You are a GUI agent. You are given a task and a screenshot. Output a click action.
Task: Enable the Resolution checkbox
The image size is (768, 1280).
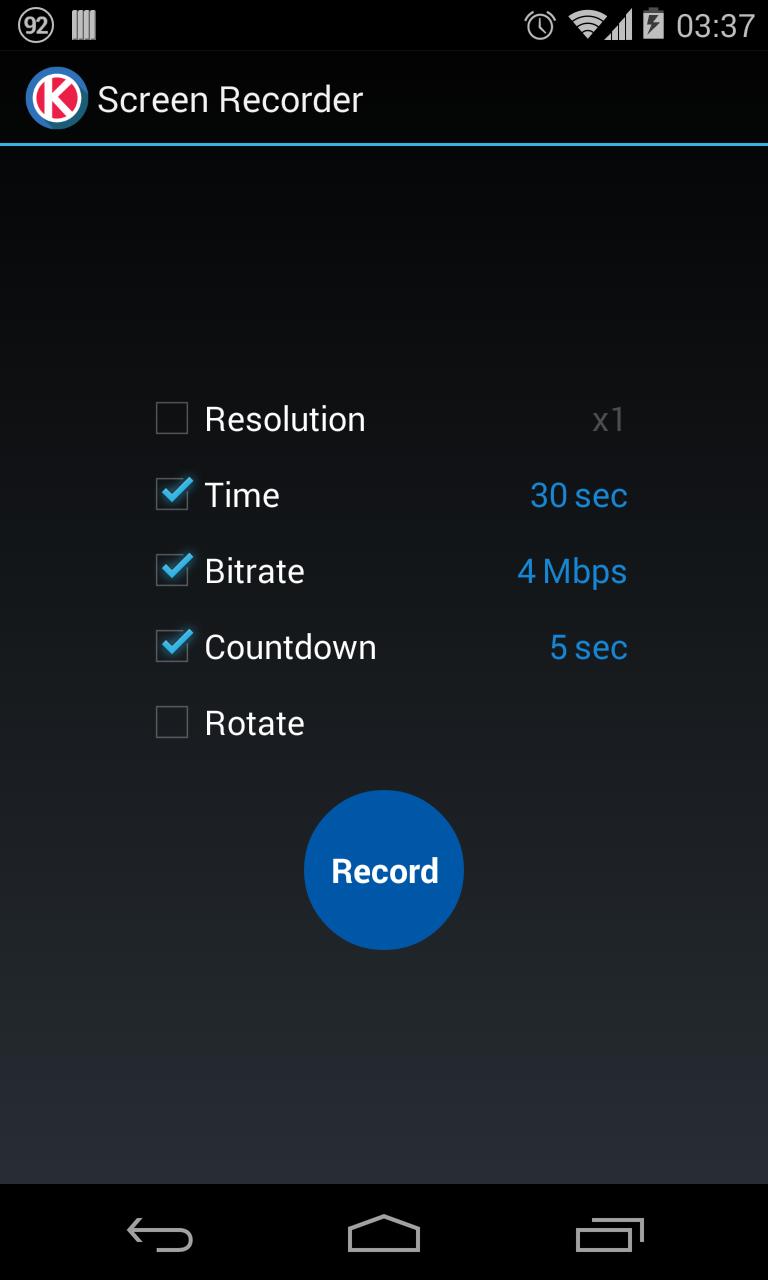coord(171,419)
